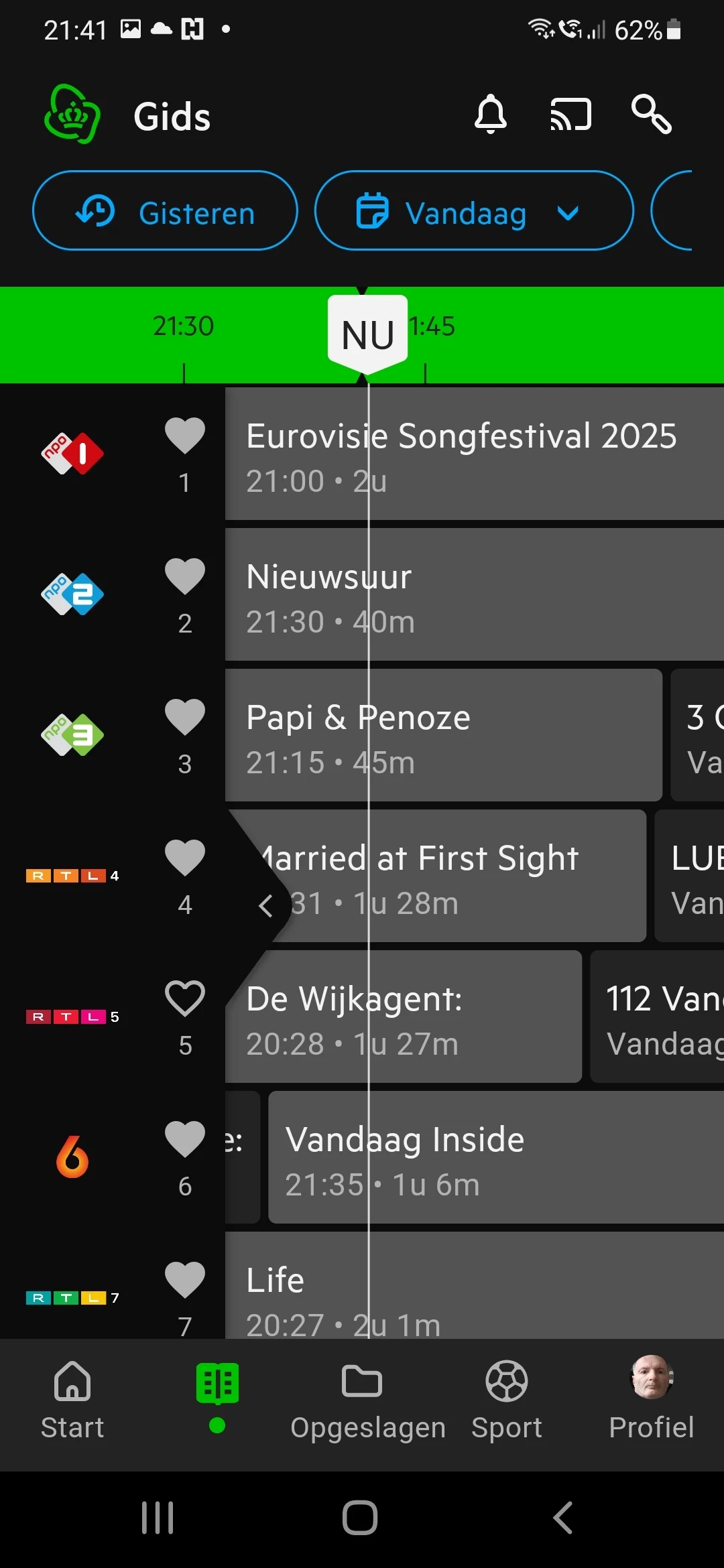Tap the system back button
The image size is (724, 1568).
click(563, 1518)
